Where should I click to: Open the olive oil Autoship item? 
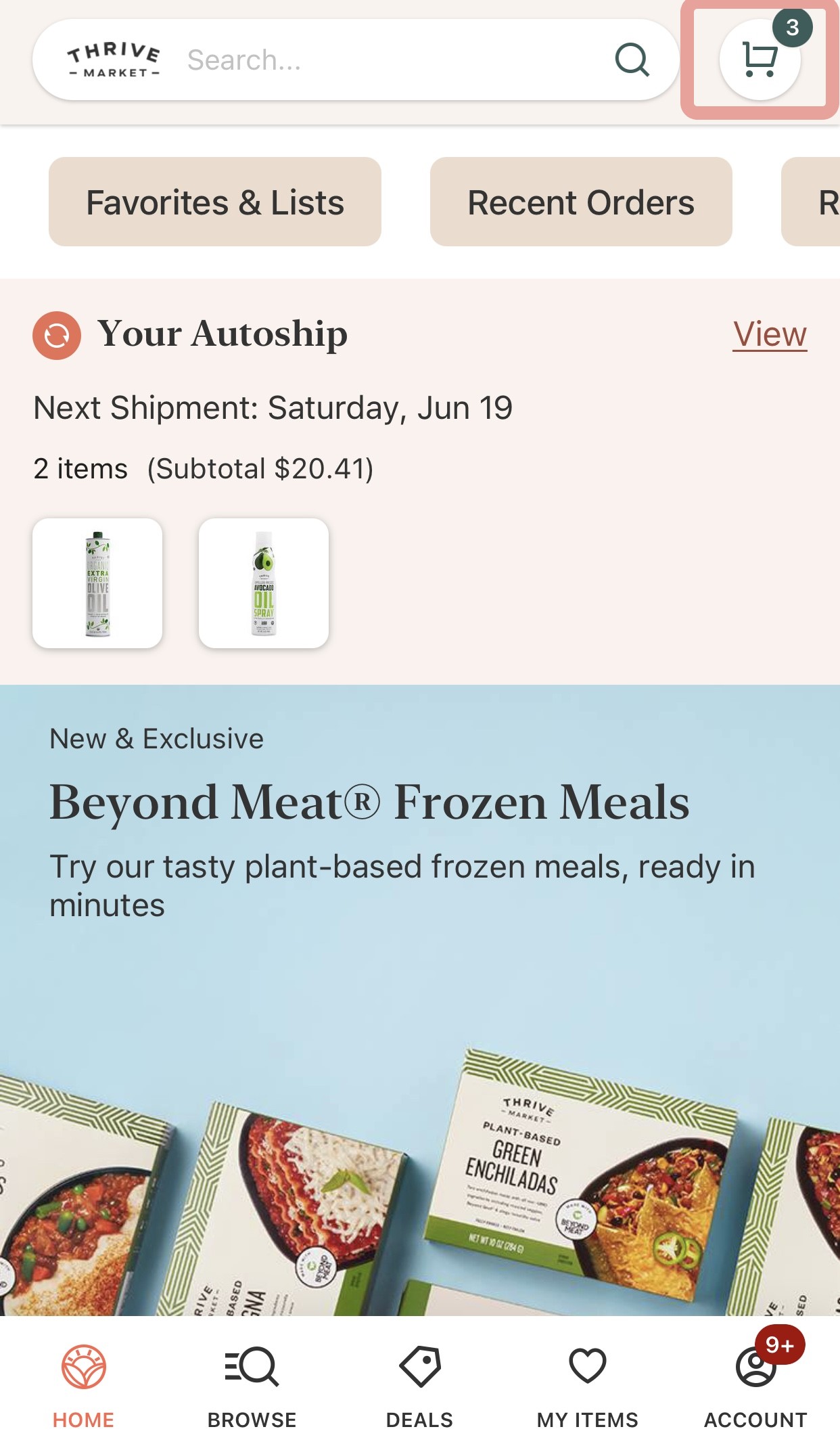point(97,583)
